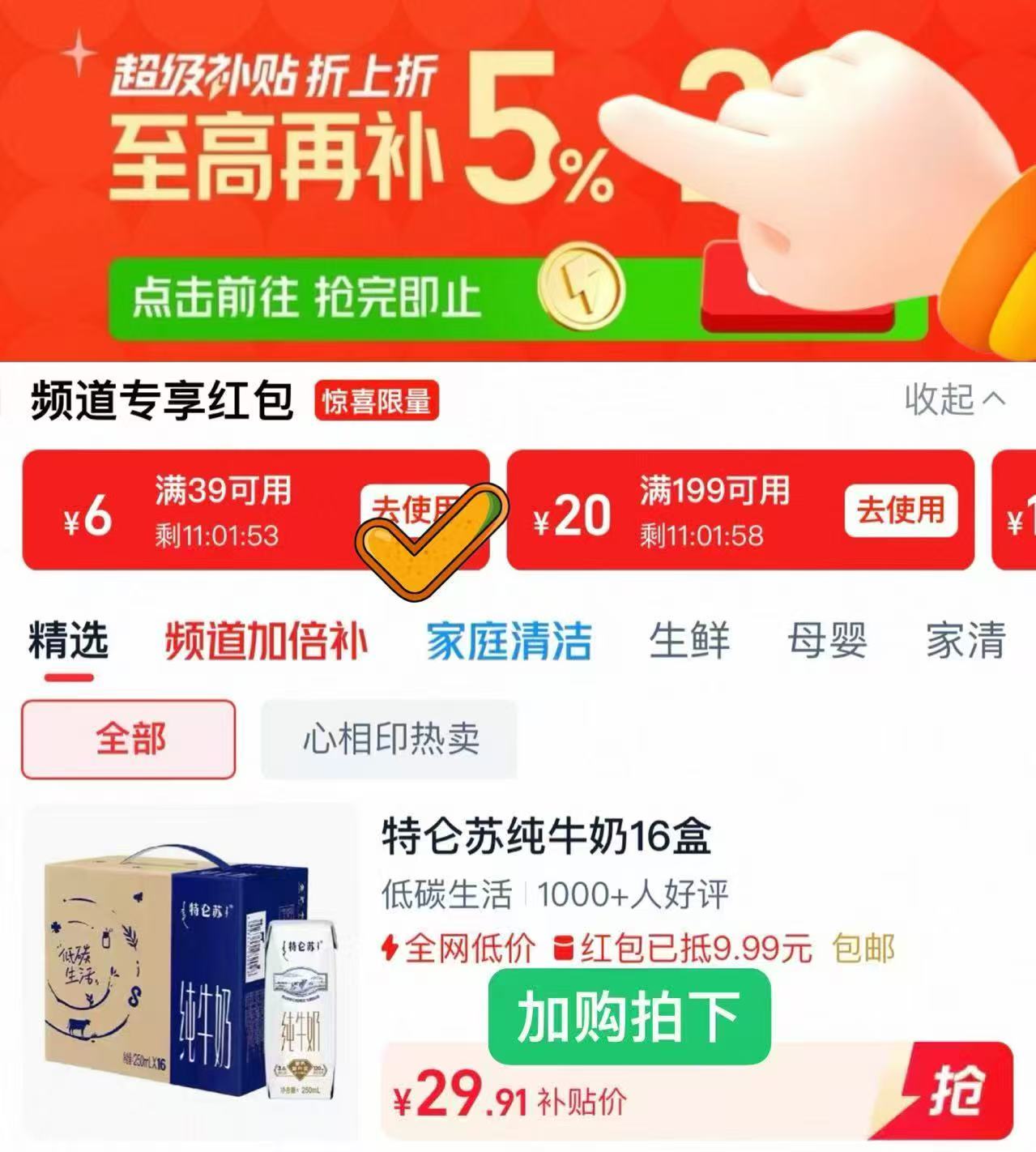Select the 心相印热卖 filter option

[x=389, y=739]
